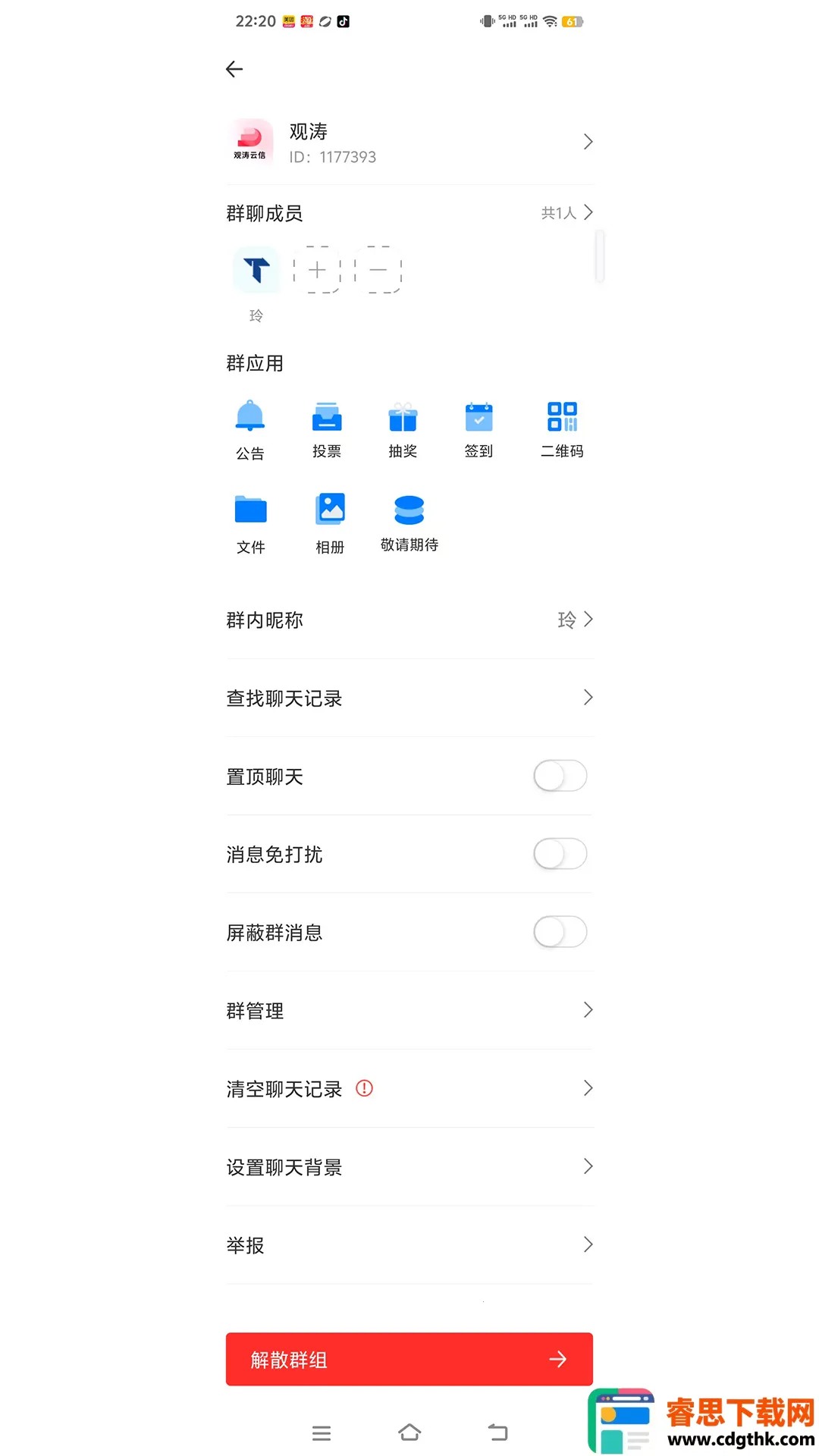The width and height of the screenshot is (819, 1456).
Task: Open the group 相册 album
Action: (x=330, y=523)
